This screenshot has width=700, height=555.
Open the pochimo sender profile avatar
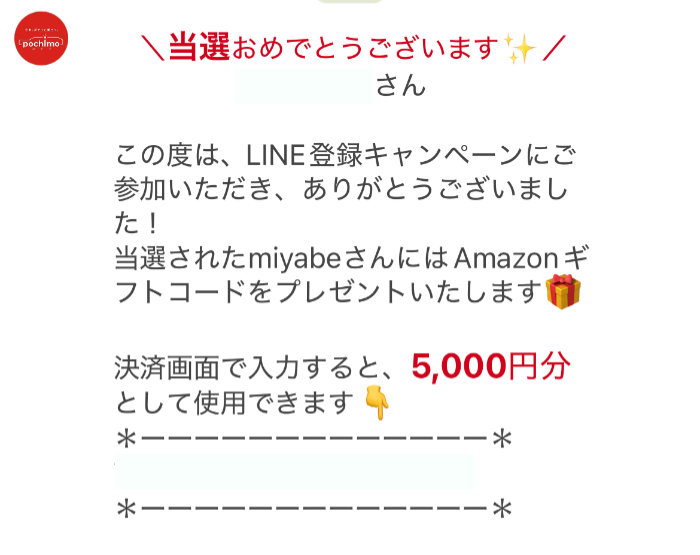point(41,38)
